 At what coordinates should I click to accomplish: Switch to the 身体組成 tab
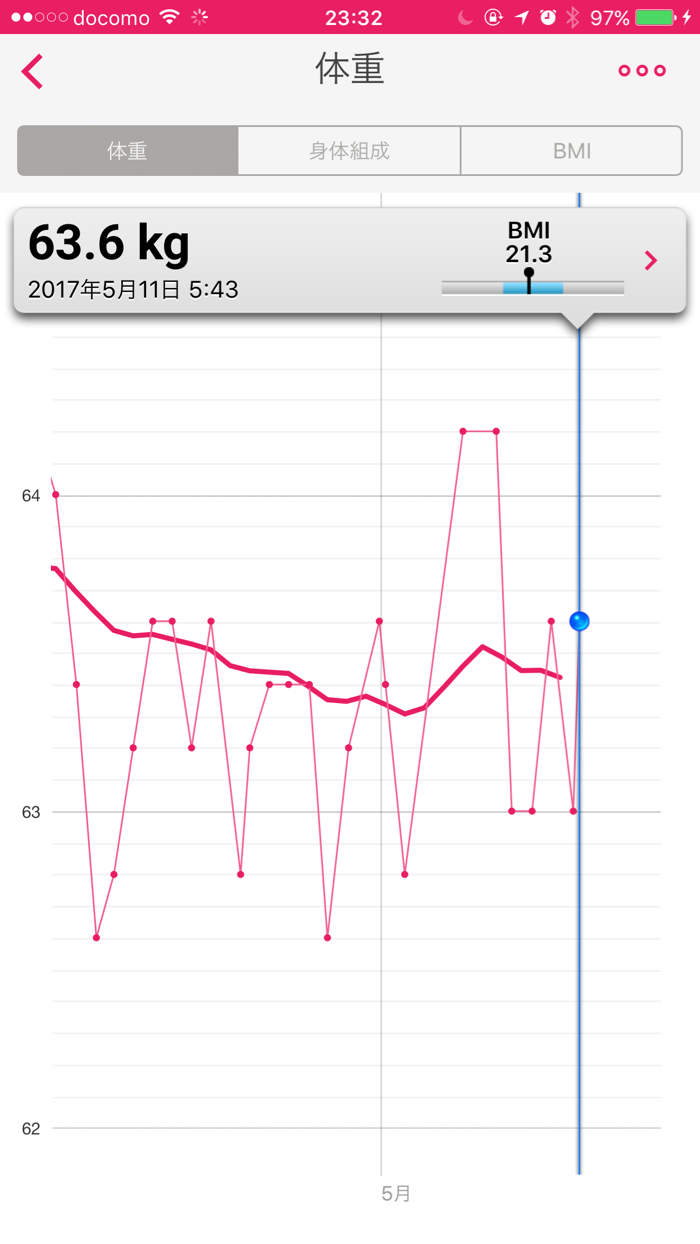349,151
